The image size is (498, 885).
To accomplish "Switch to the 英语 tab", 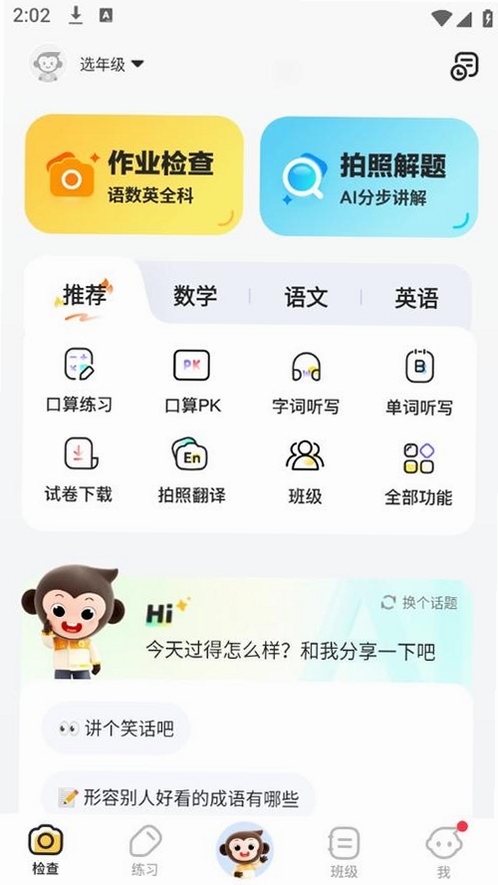I will coord(416,298).
